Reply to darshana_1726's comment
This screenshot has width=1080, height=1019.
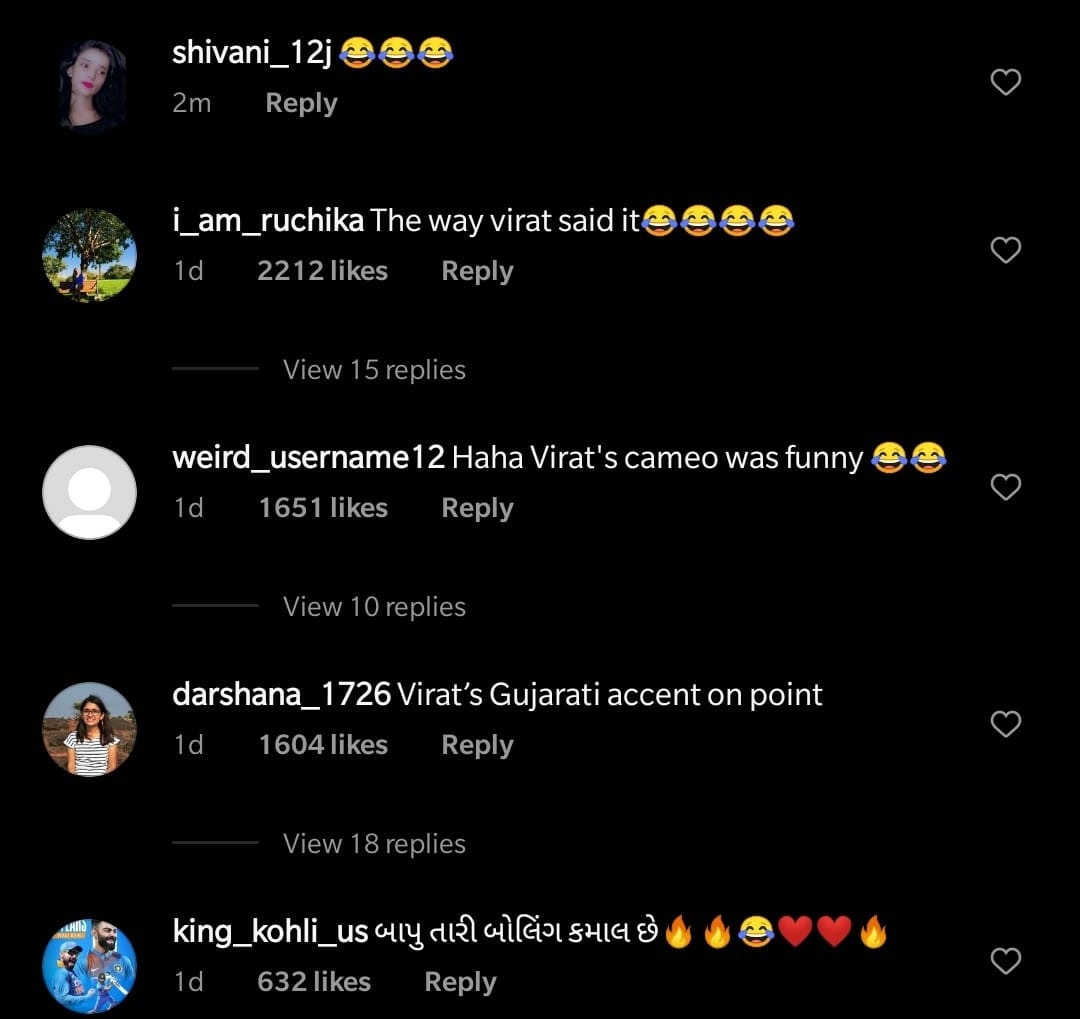click(x=477, y=745)
